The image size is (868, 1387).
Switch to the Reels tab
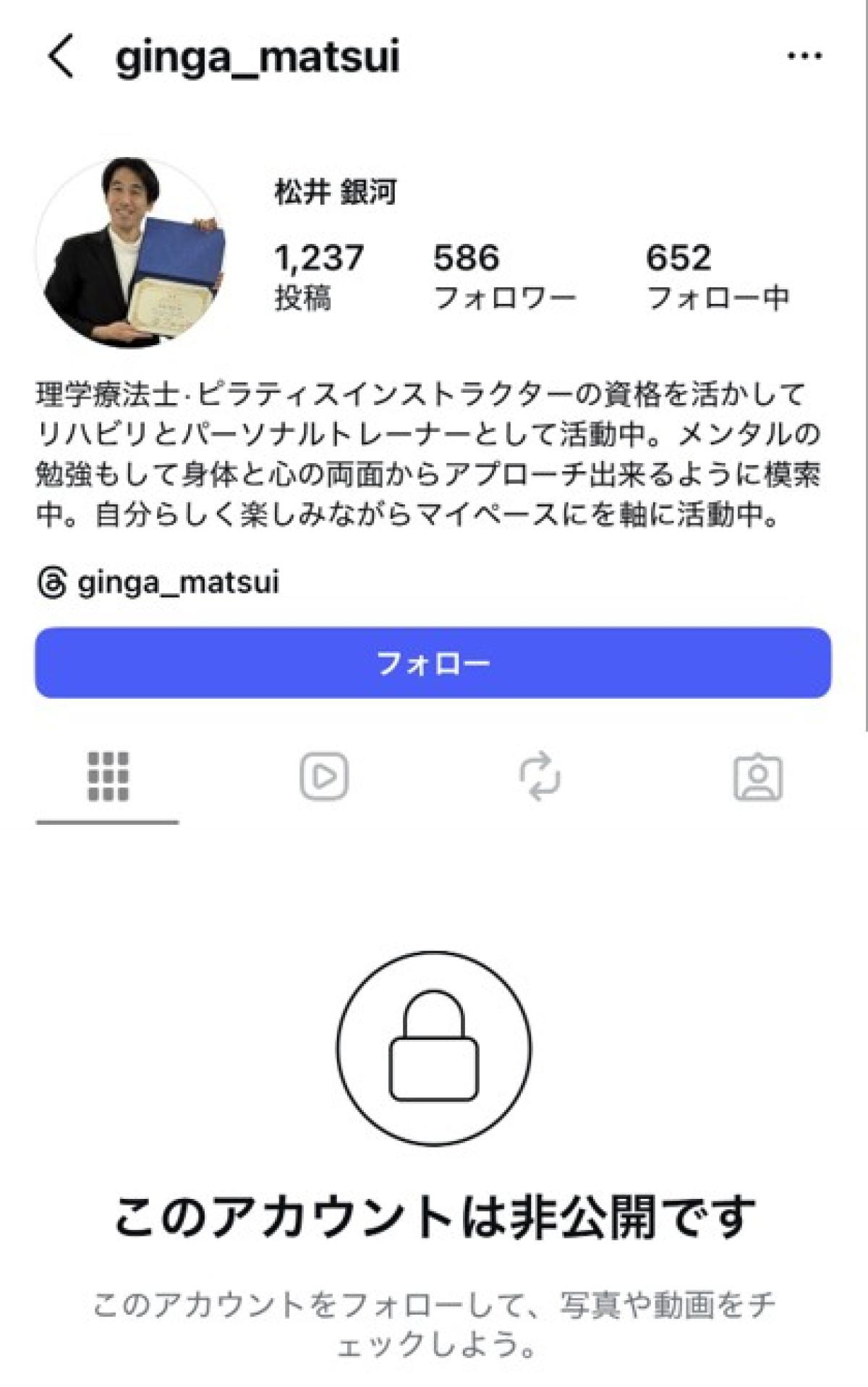(324, 777)
